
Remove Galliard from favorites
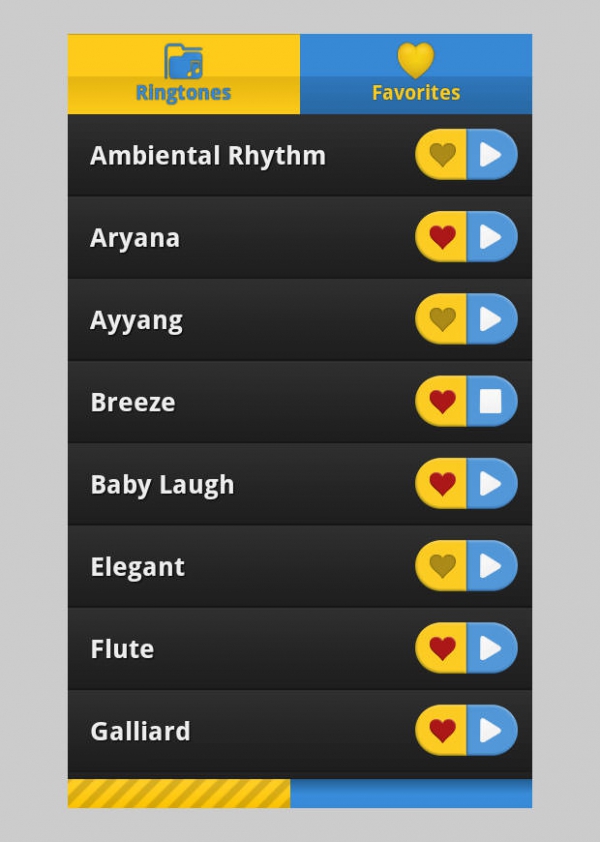[442, 730]
